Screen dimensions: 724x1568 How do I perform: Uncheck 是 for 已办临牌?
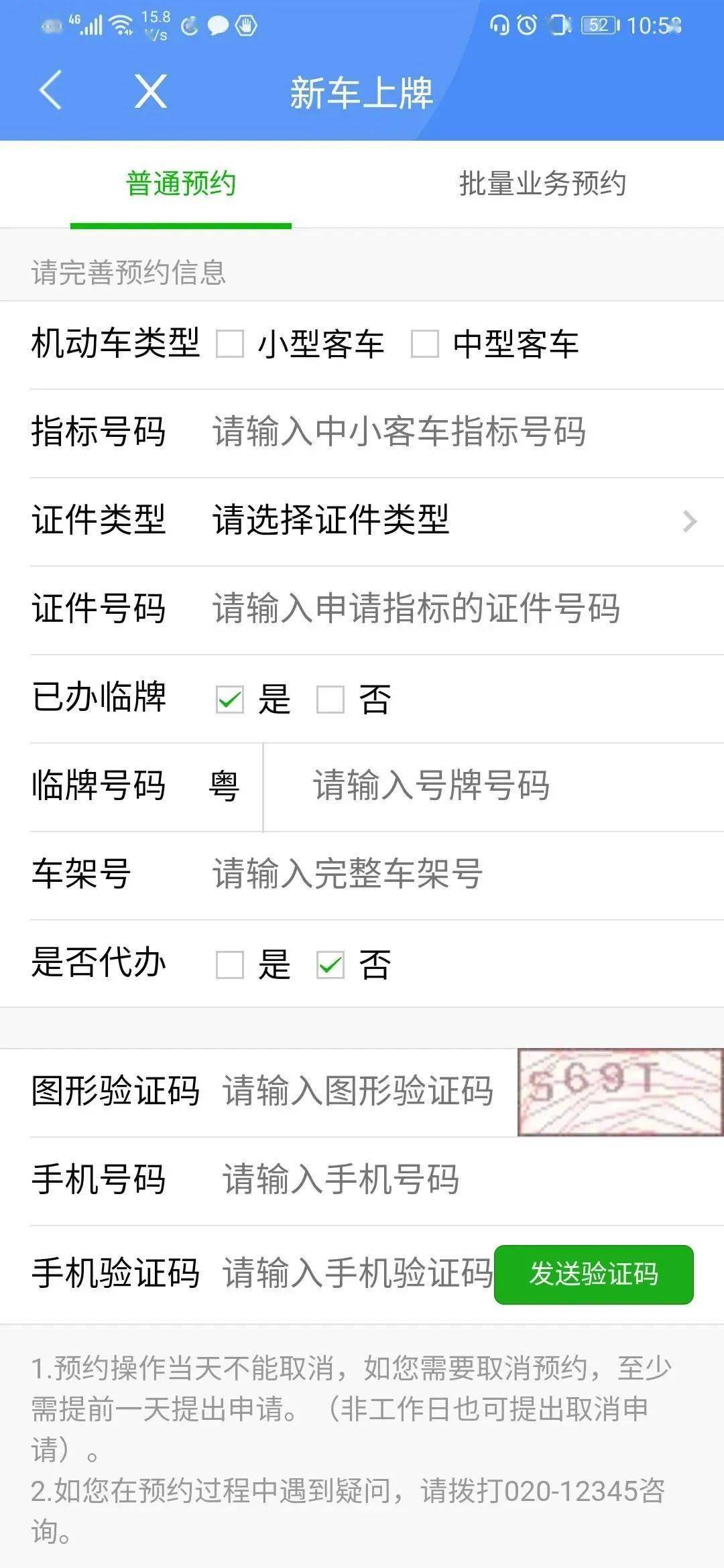230,700
